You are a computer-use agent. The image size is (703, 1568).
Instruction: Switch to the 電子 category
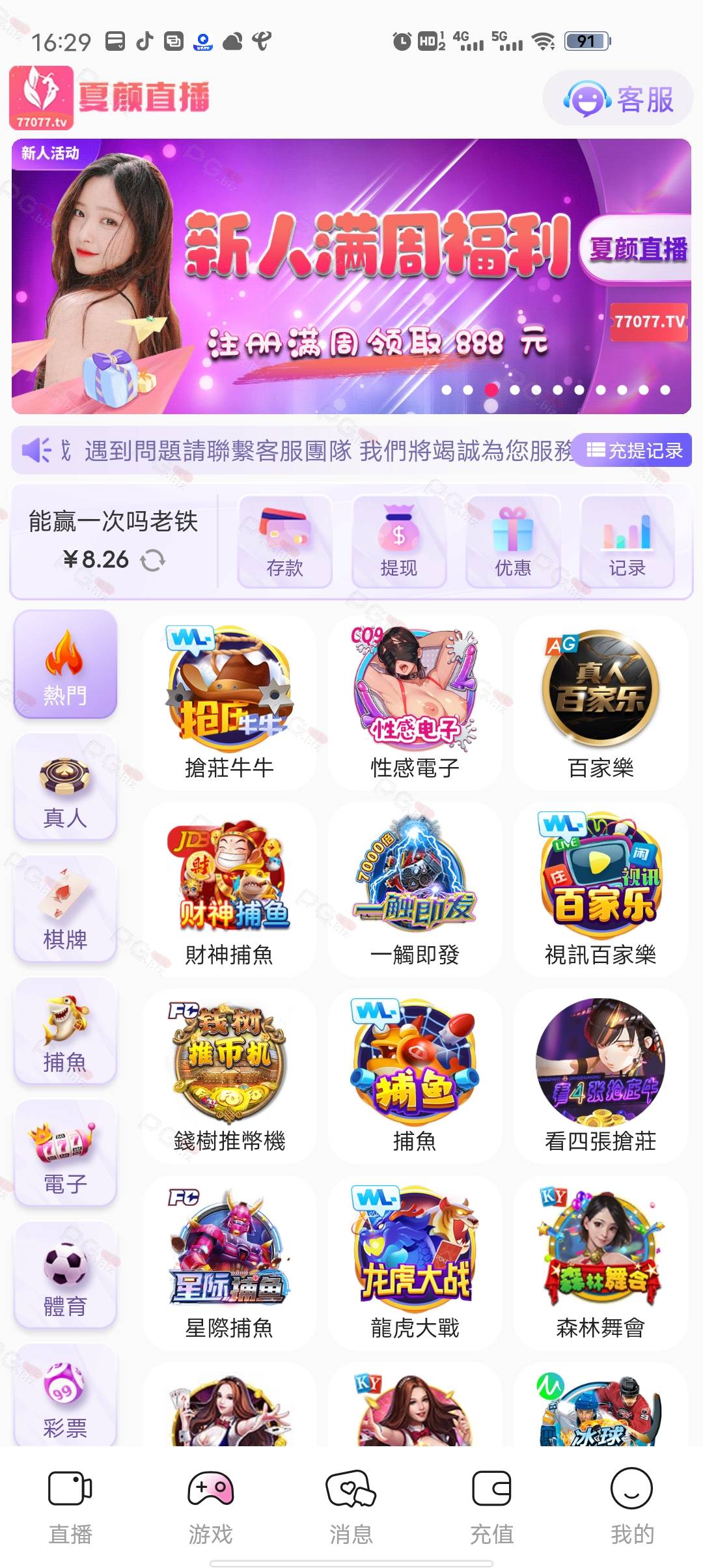click(x=65, y=1153)
